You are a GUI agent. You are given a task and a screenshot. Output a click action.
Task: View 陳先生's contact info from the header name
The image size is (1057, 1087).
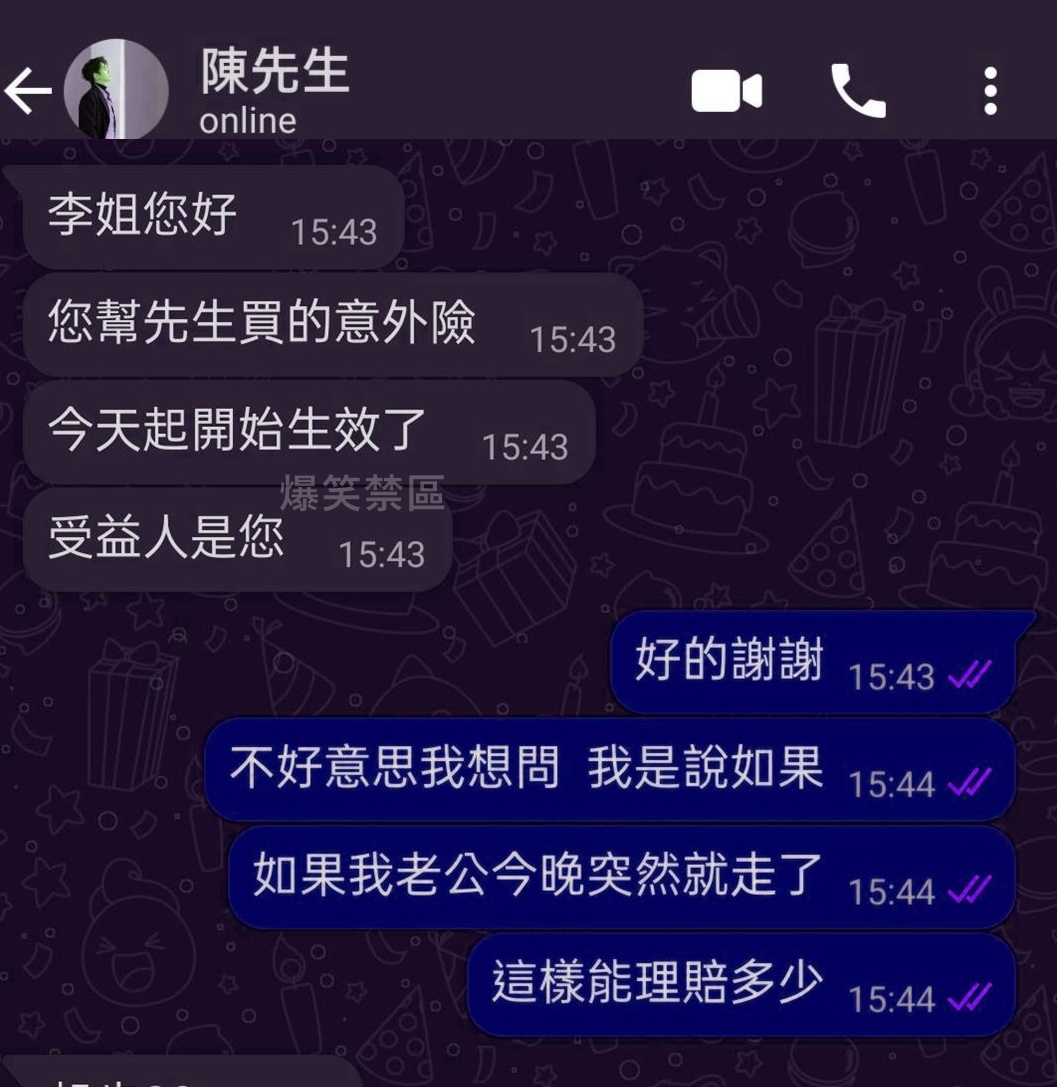click(275, 74)
